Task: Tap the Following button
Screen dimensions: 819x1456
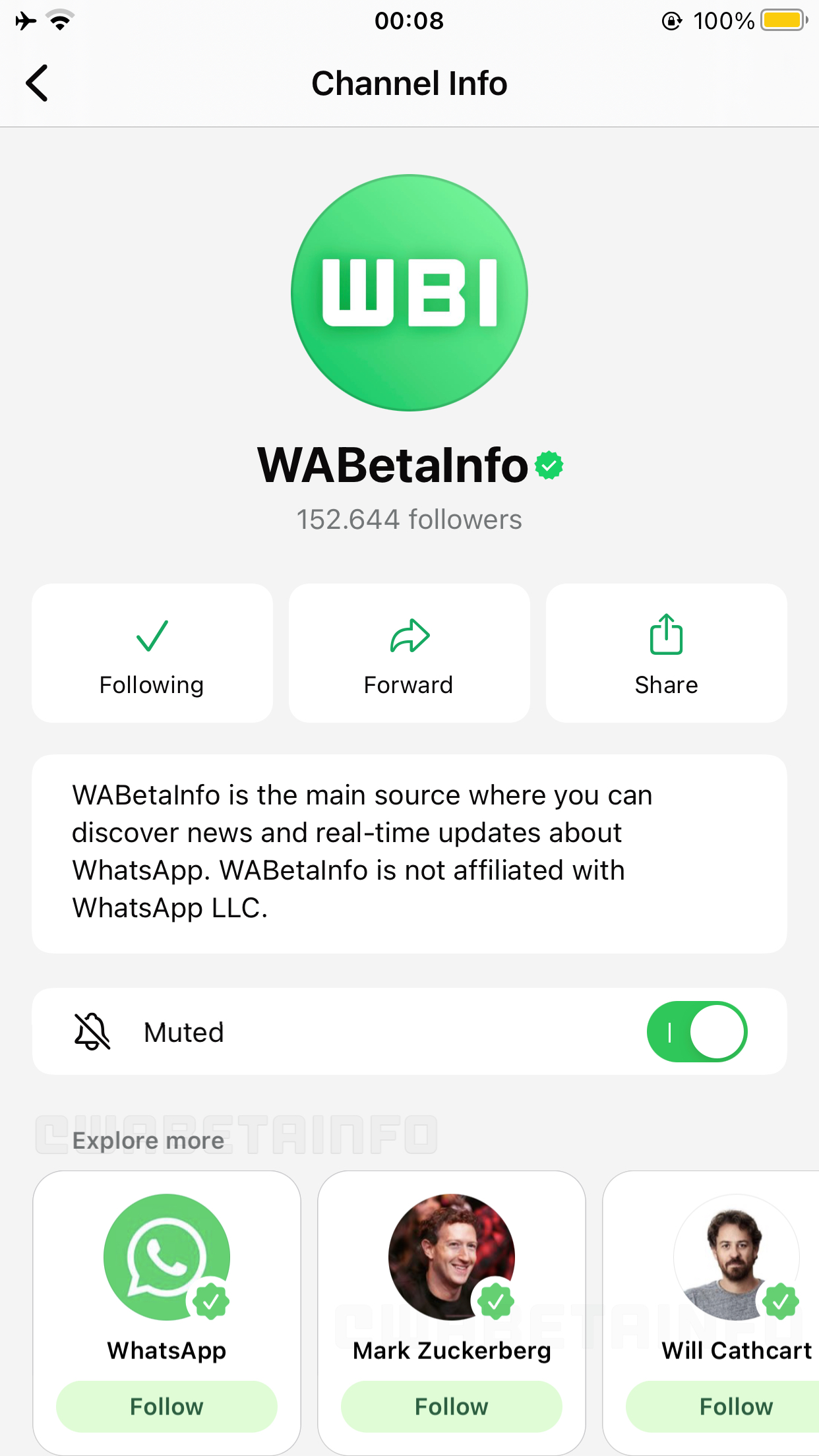Action: tap(152, 653)
